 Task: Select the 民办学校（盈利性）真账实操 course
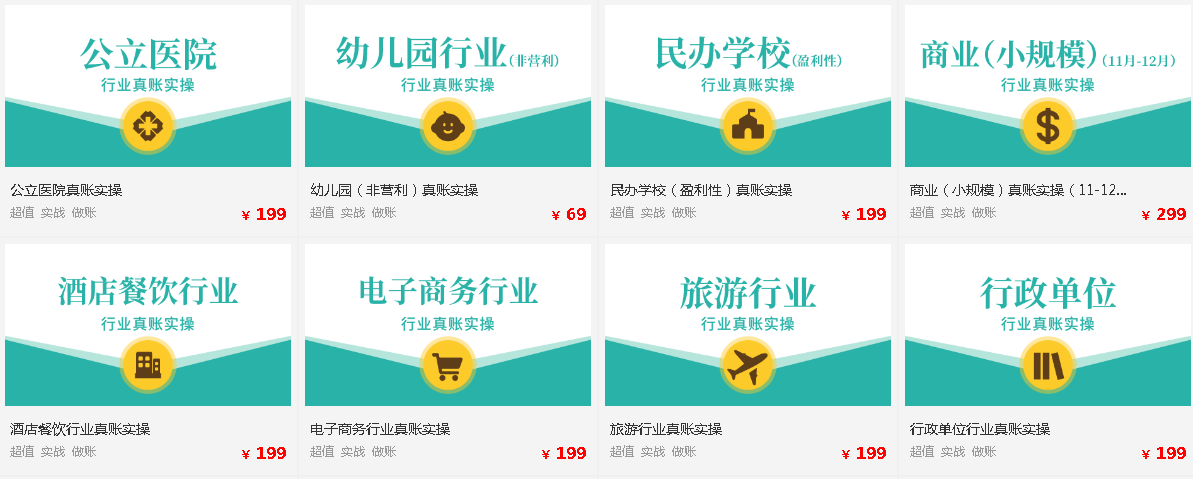pos(748,87)
